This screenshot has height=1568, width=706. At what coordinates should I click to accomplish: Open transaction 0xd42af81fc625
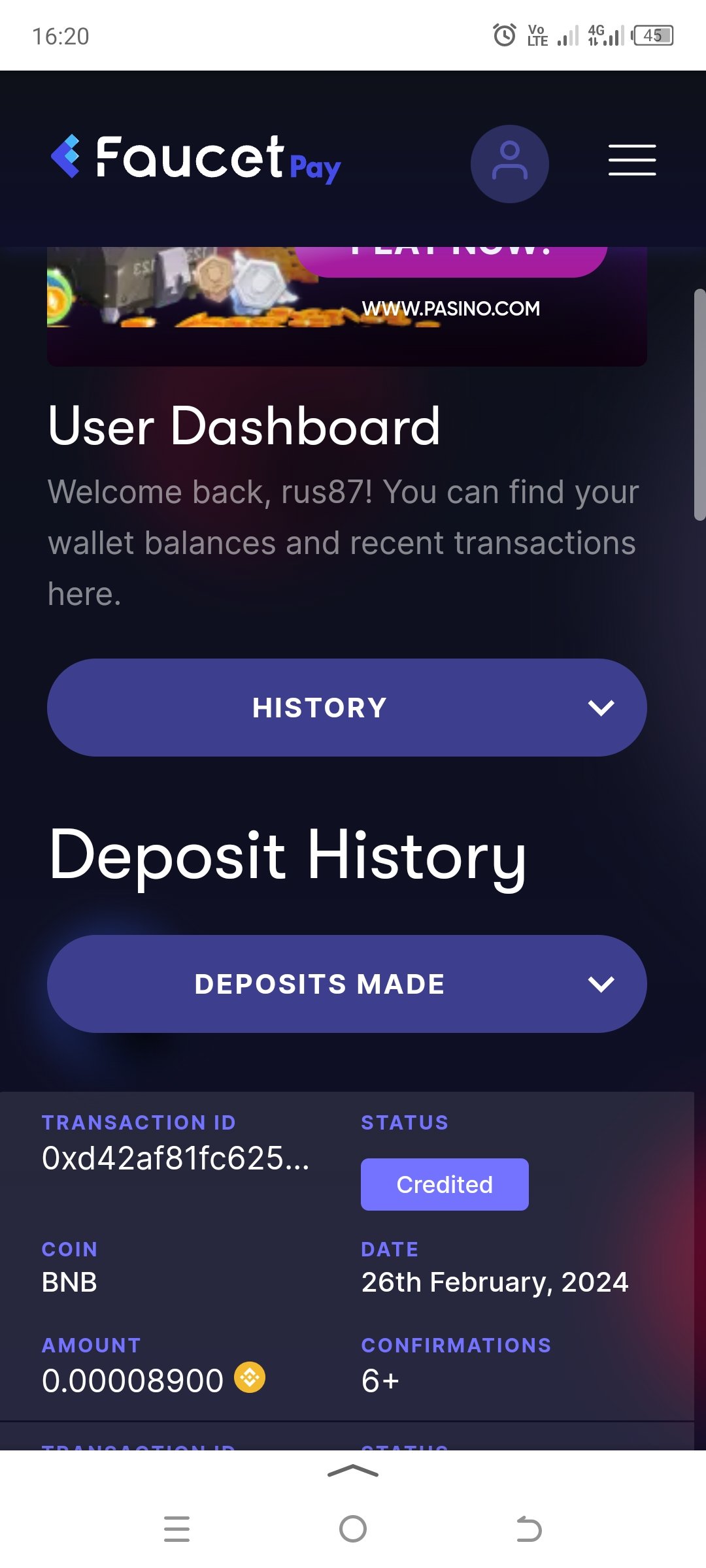(x=175, y=1158)
